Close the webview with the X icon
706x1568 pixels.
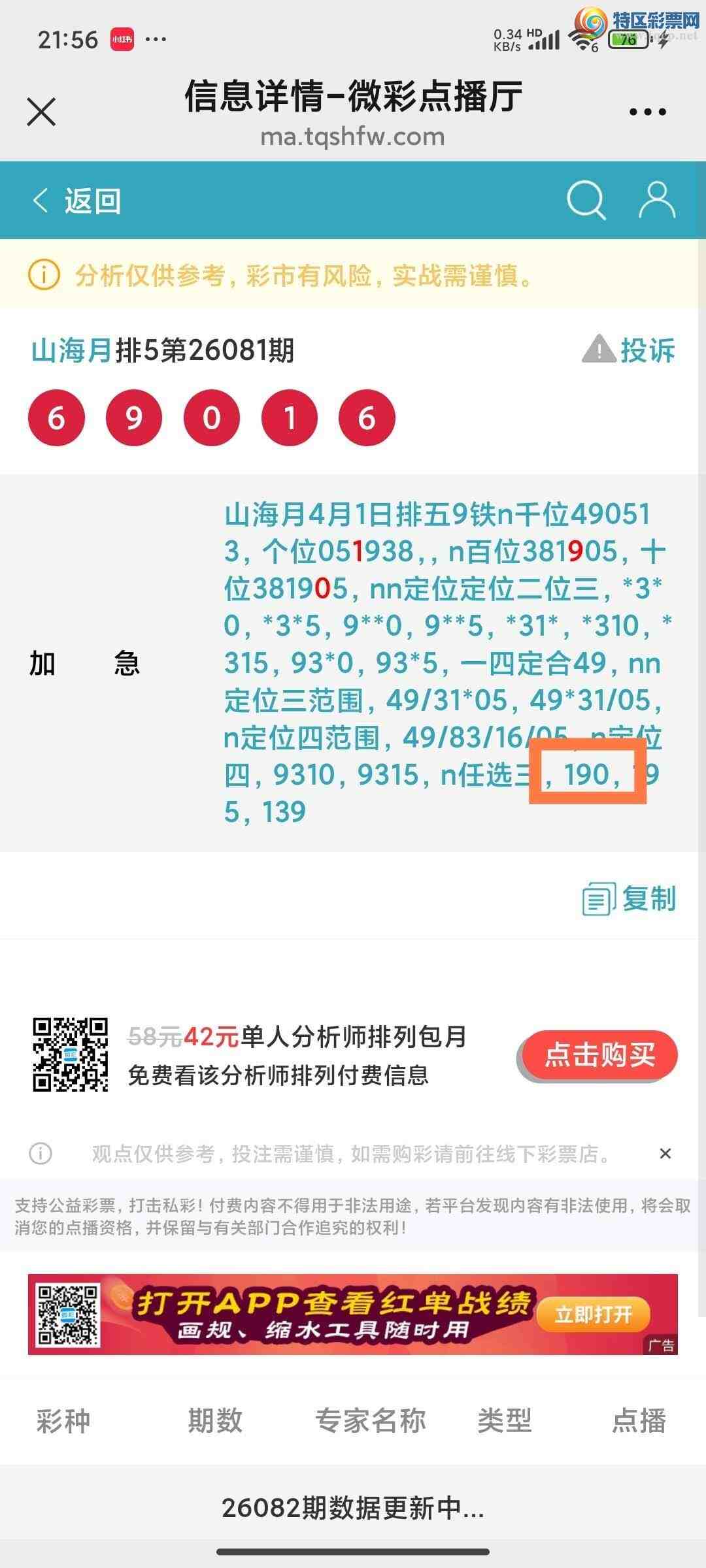(x=41, y=112)
